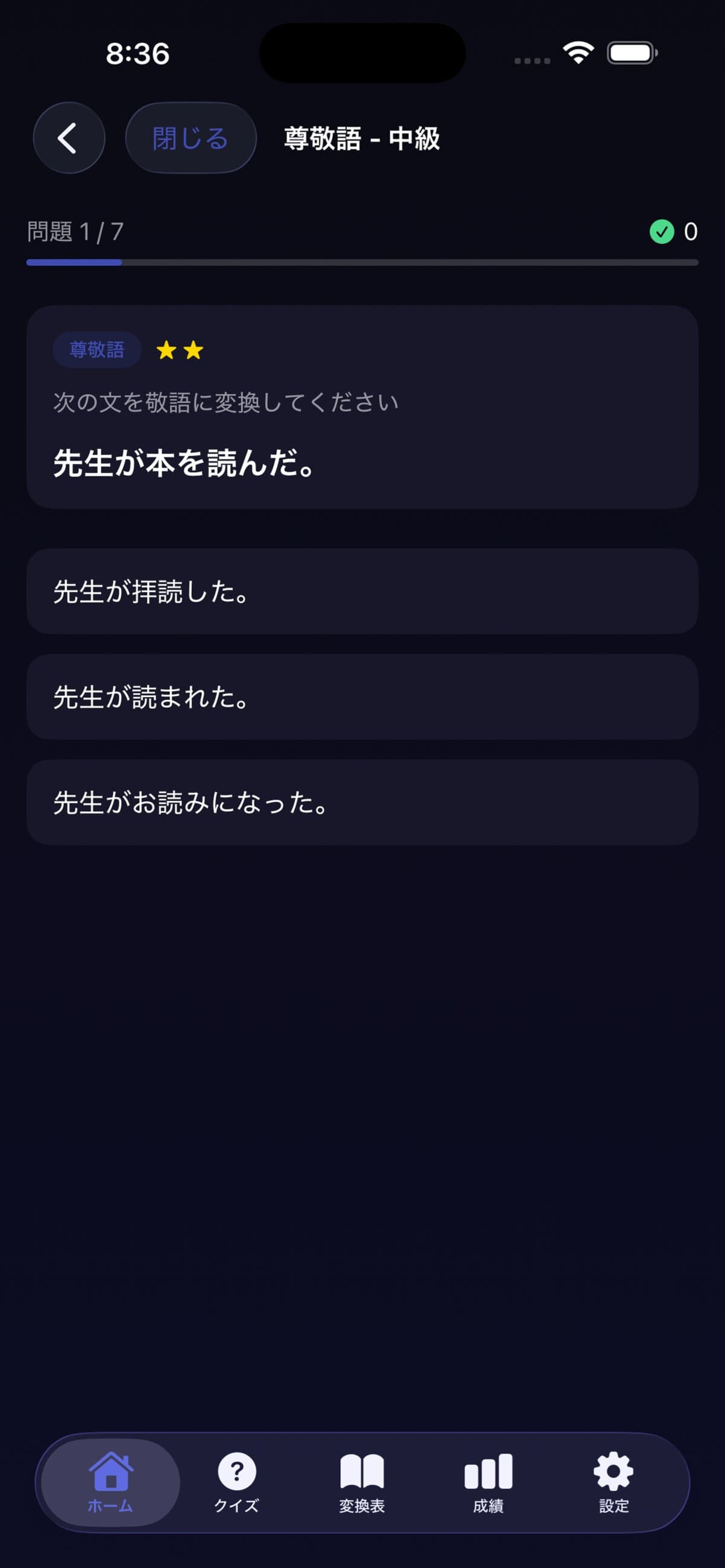Viewport: 725px width, 1568px height.
Task: Switch to the ホーム tab
Action: (110, 1482)
